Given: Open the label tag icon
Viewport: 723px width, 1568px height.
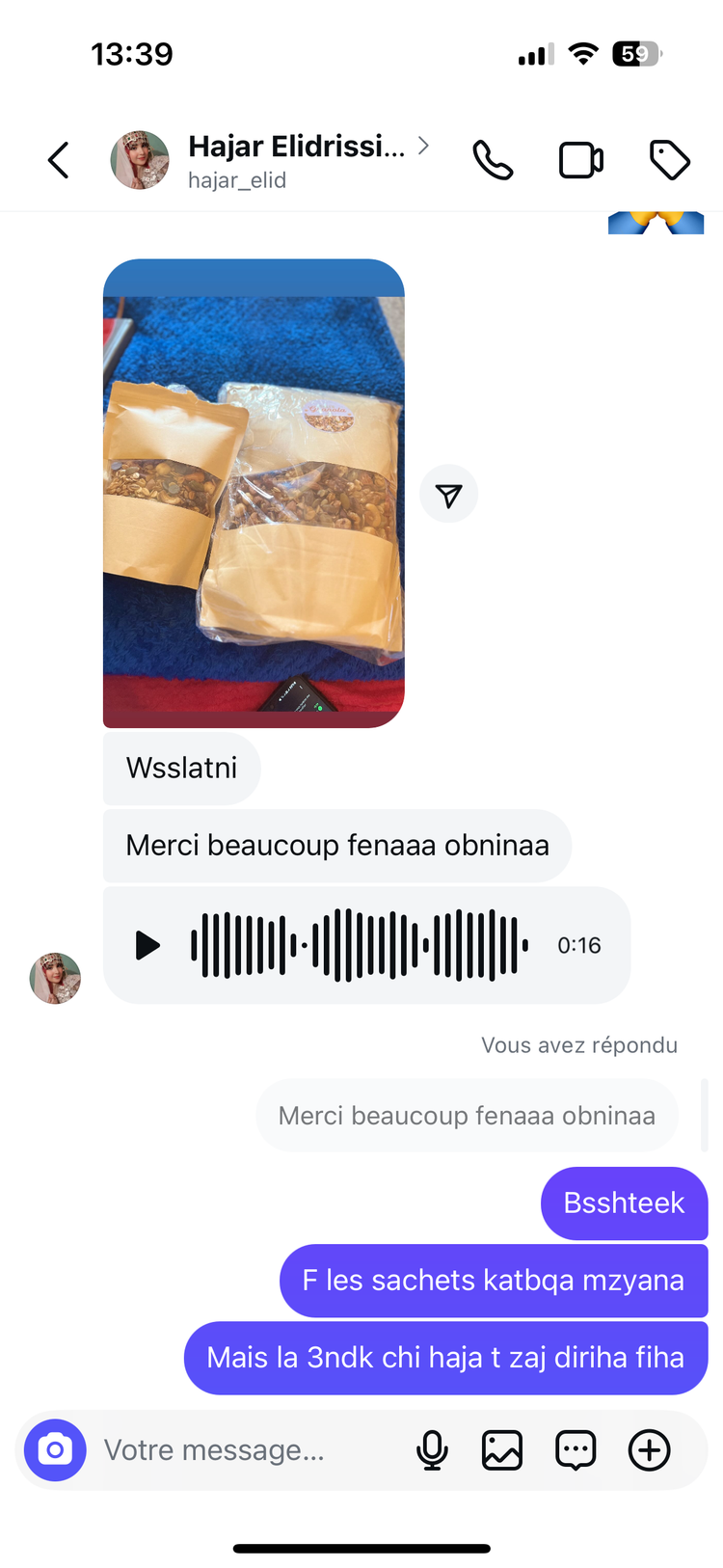Looking at the screenshot, I should (669, 160).
